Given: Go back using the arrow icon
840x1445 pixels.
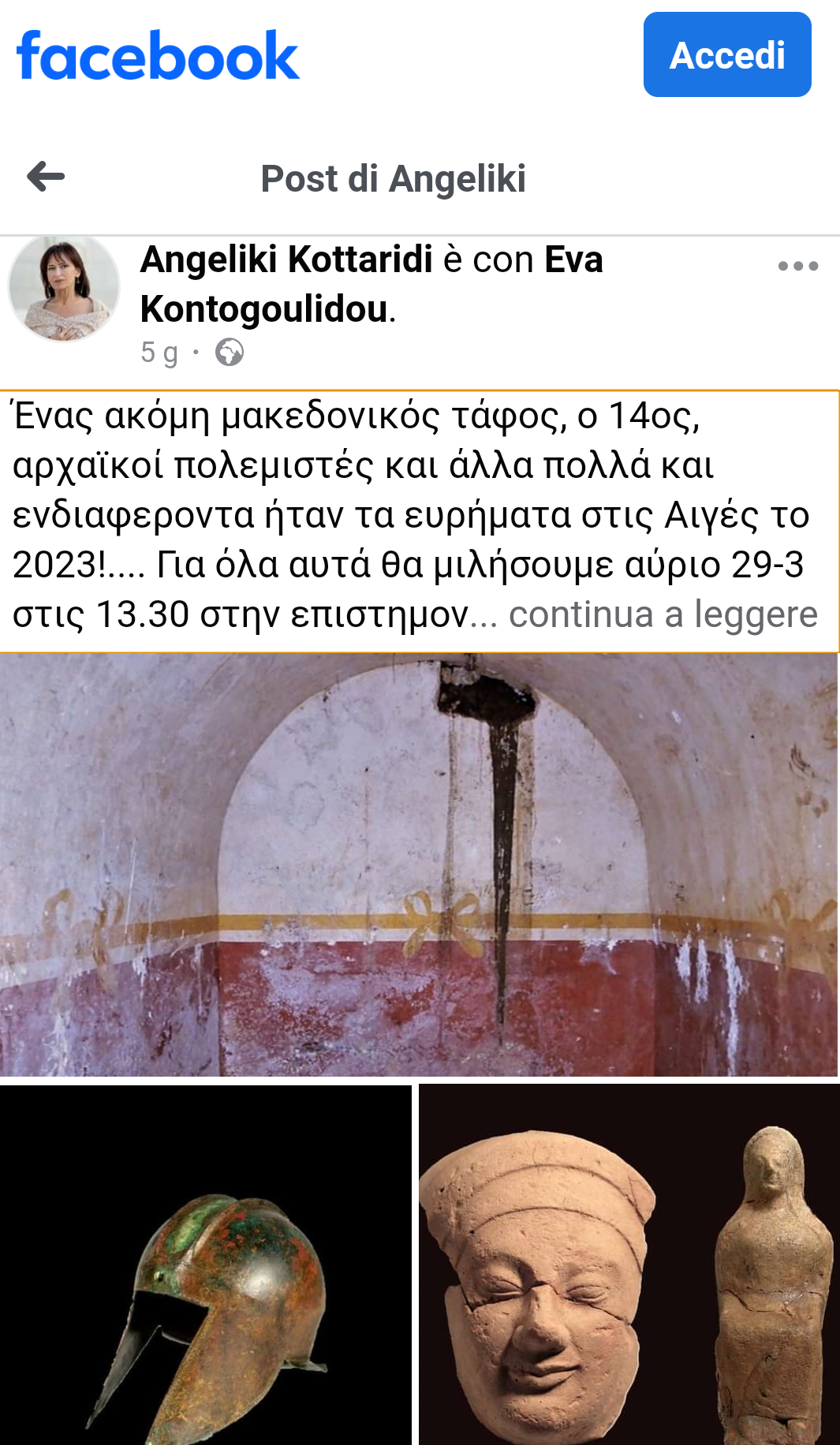Looking at the screenshot, I should [x=46, y=177].
